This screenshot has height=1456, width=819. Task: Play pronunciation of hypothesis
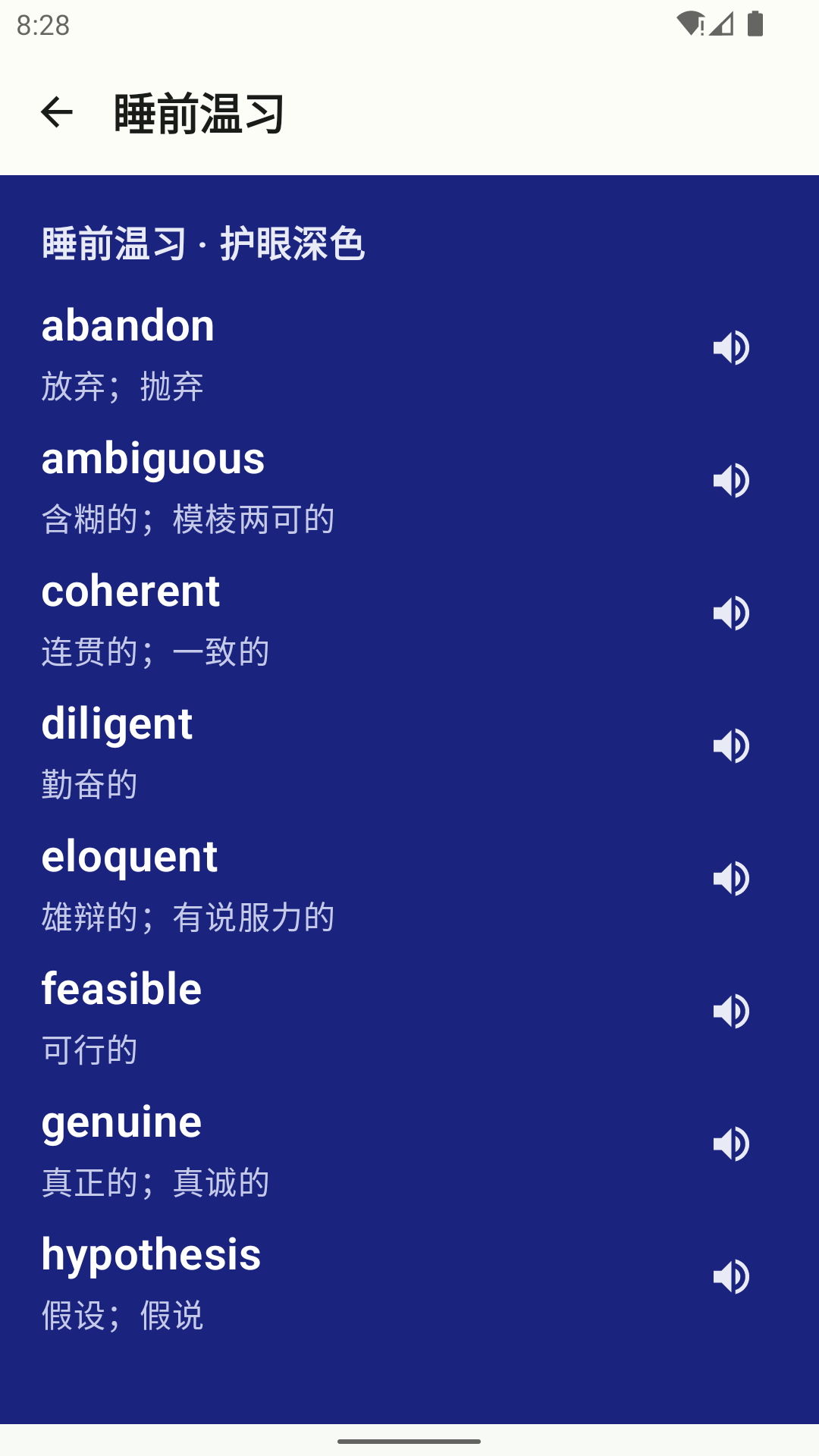(731, 1277)
